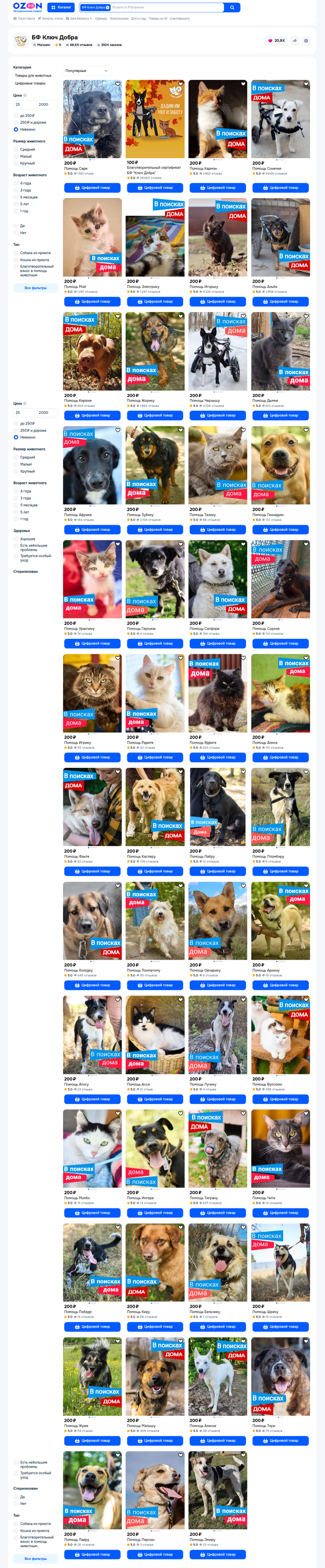Open category Цифровые товары
This screenshot has width=325, height=1568.
click(31, 84)
